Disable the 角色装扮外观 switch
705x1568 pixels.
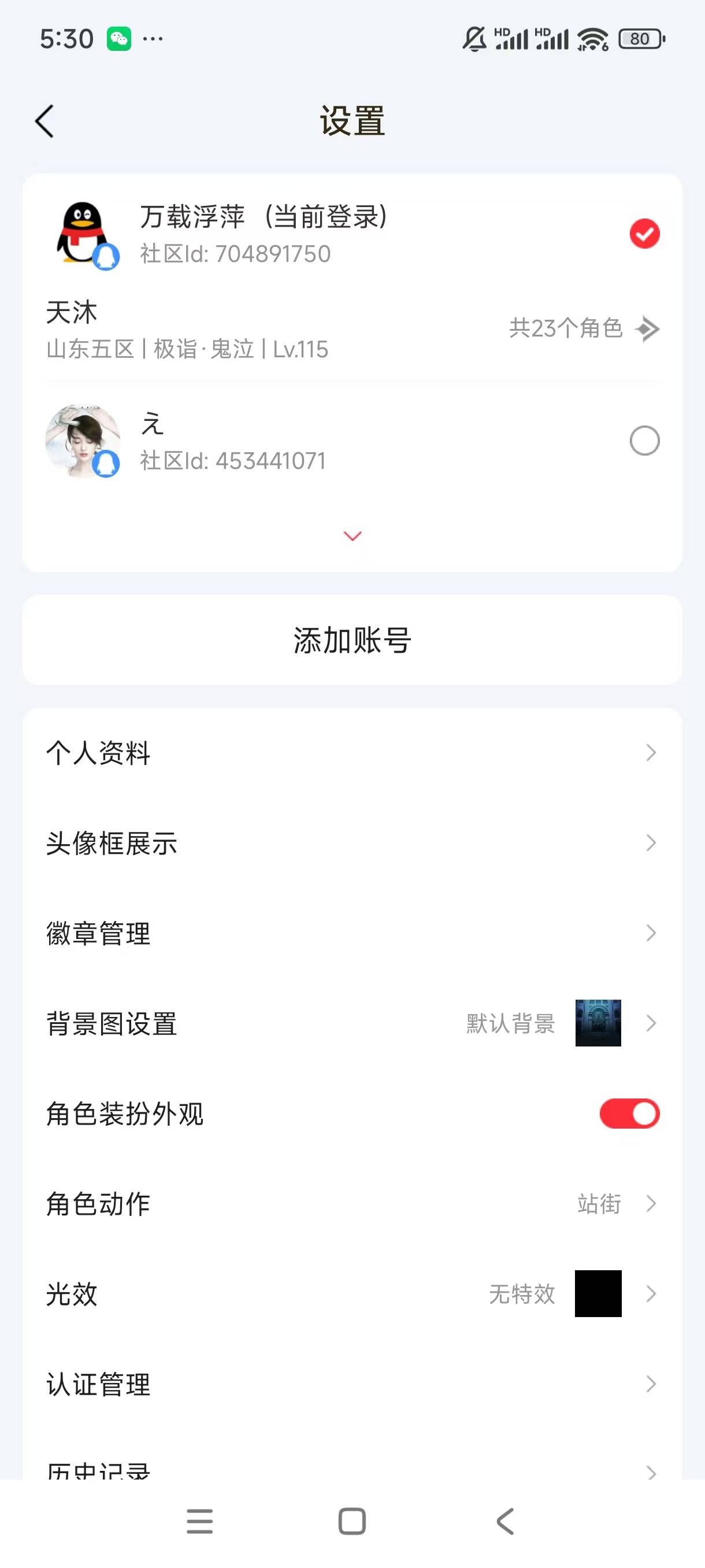629,1114
